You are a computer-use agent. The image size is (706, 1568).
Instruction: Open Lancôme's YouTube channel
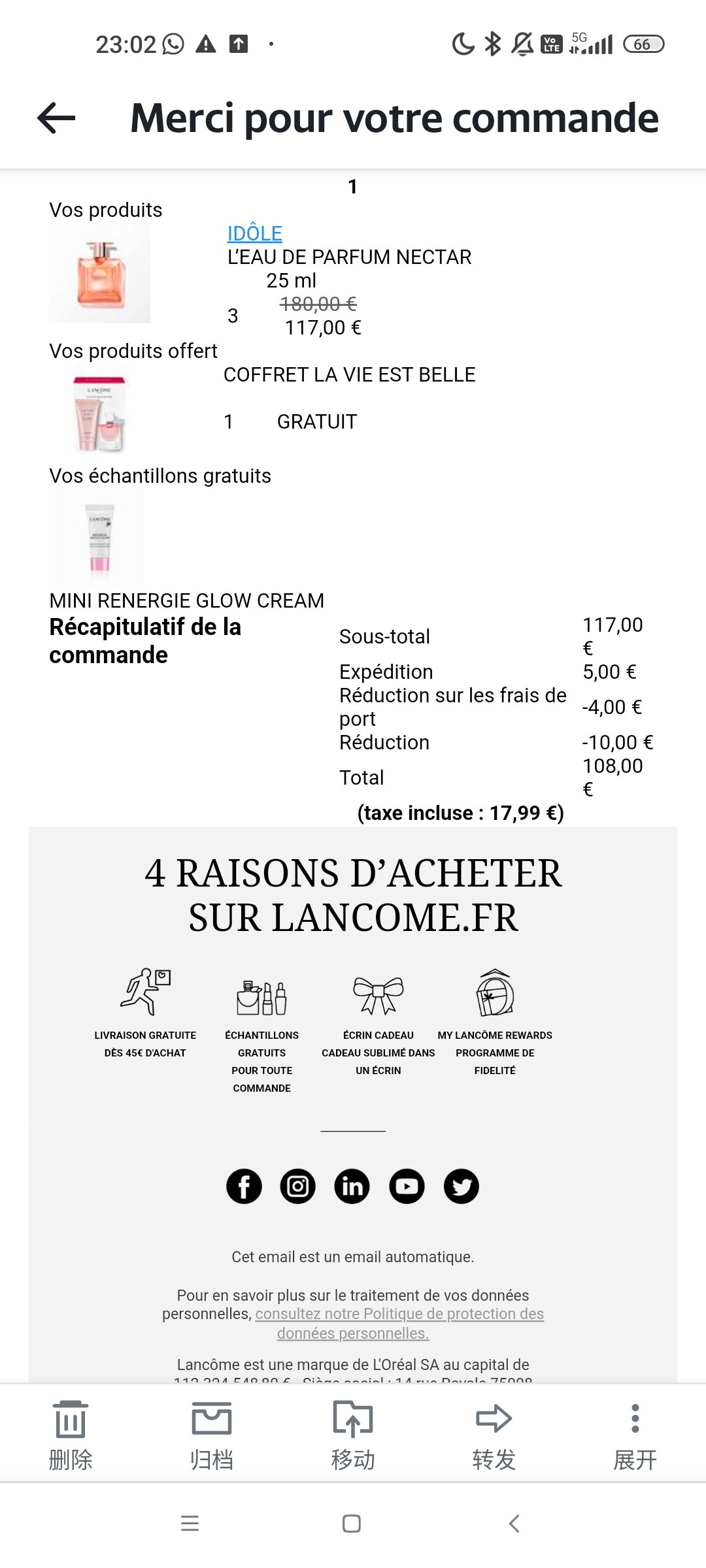point(407,1186)
